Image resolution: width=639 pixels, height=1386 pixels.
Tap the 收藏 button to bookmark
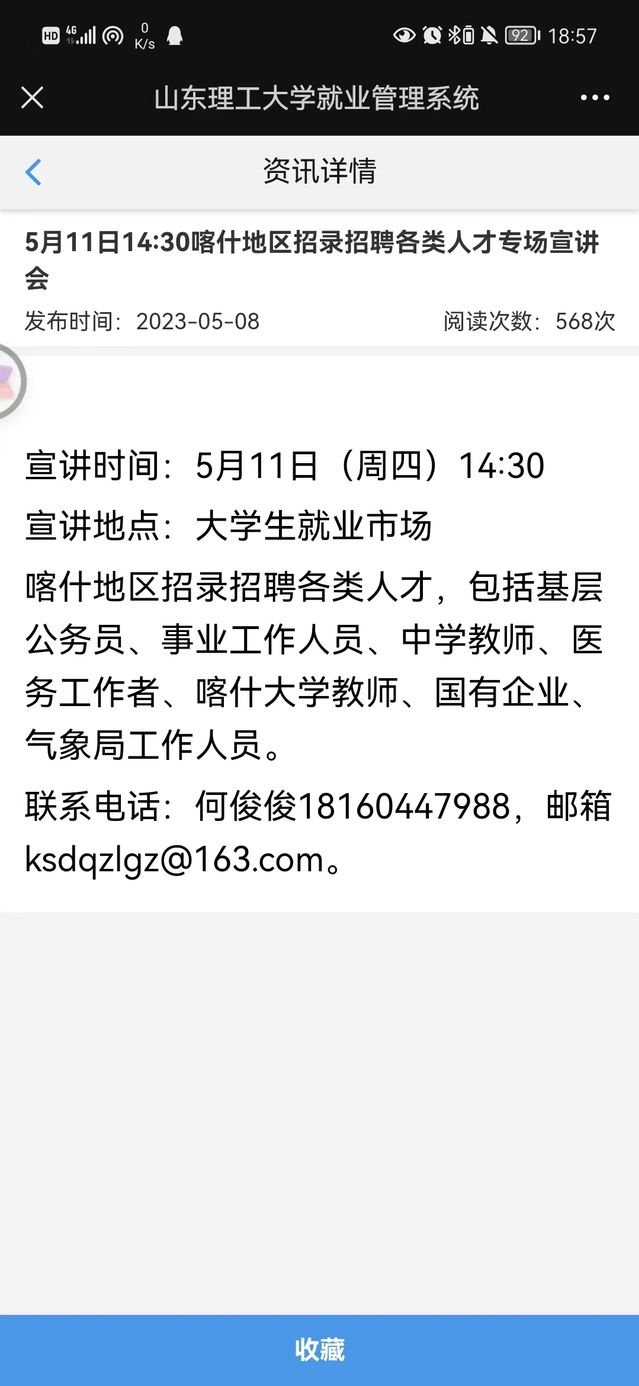[x=319, y=1349]
